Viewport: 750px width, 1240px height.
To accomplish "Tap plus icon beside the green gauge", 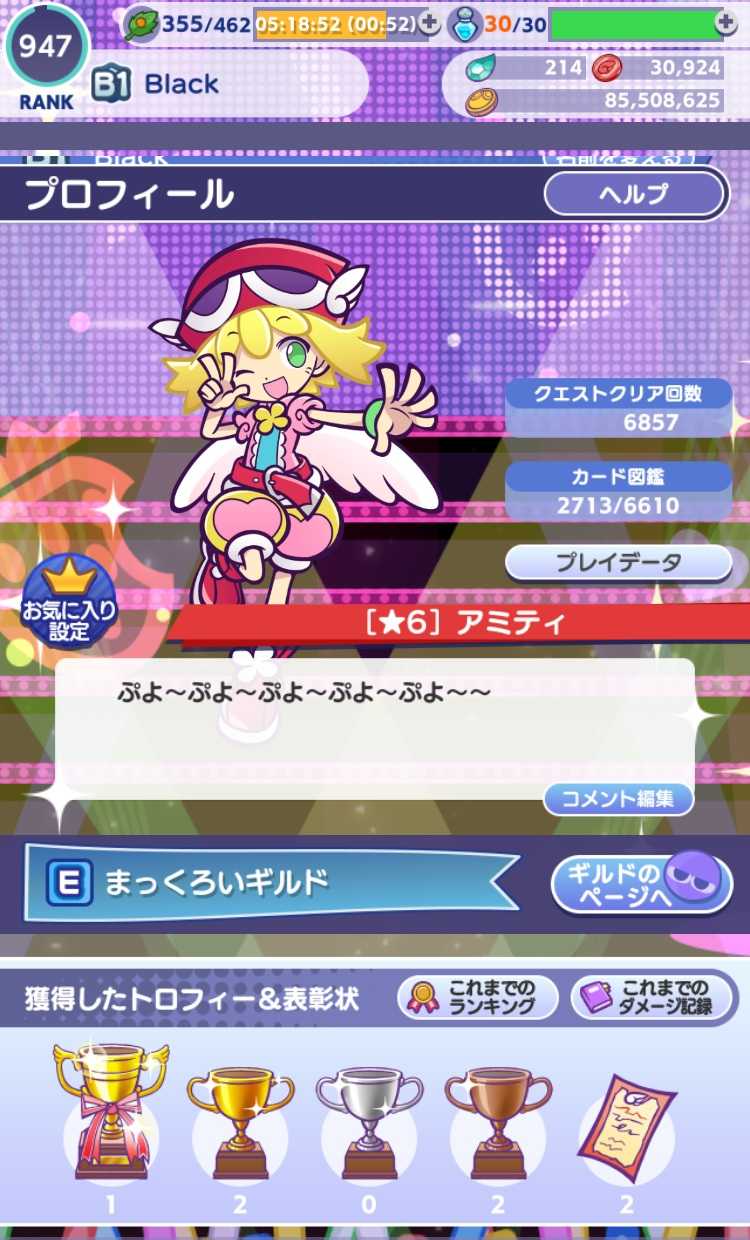I will (726, 22).
